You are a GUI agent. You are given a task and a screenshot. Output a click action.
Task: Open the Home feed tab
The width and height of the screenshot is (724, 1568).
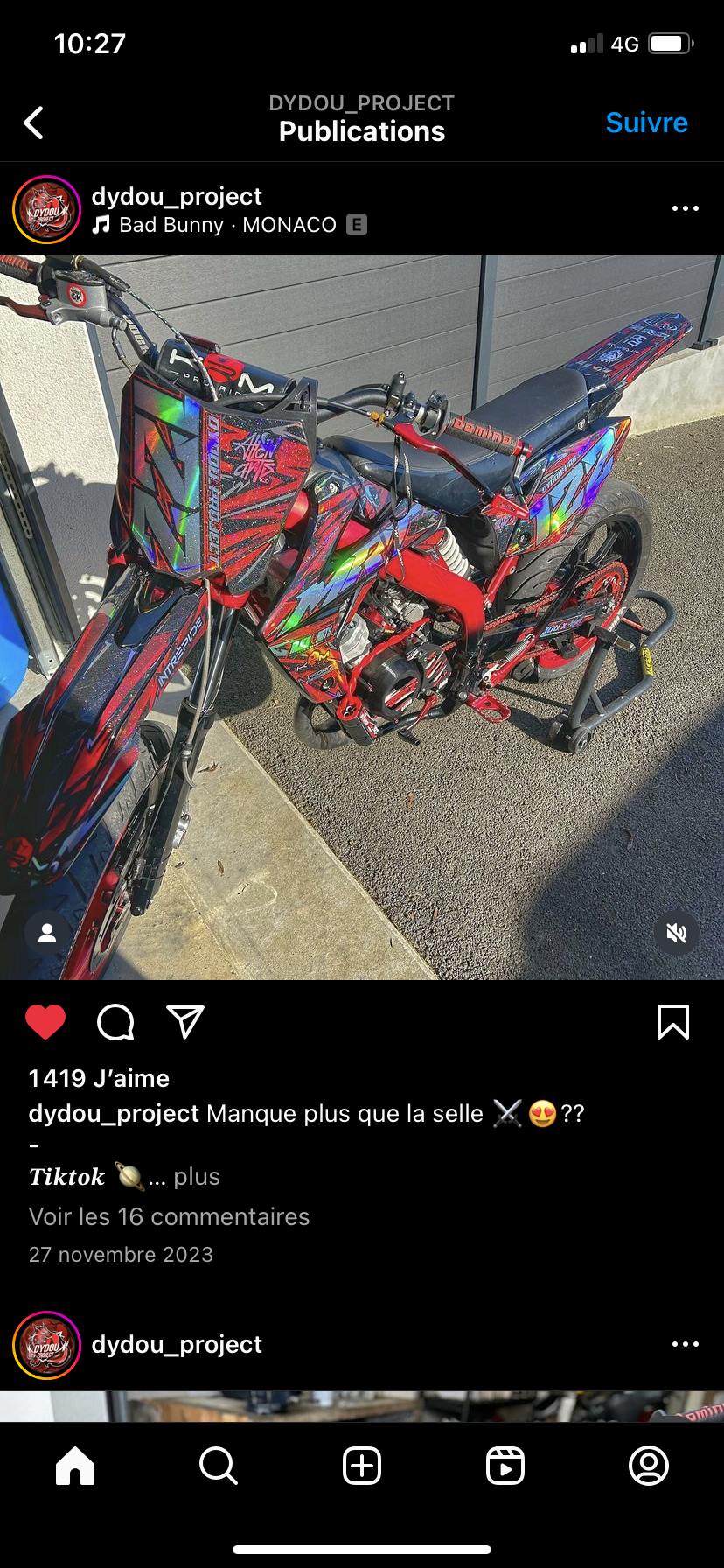pyautogui.click(x=75, y=1466)
